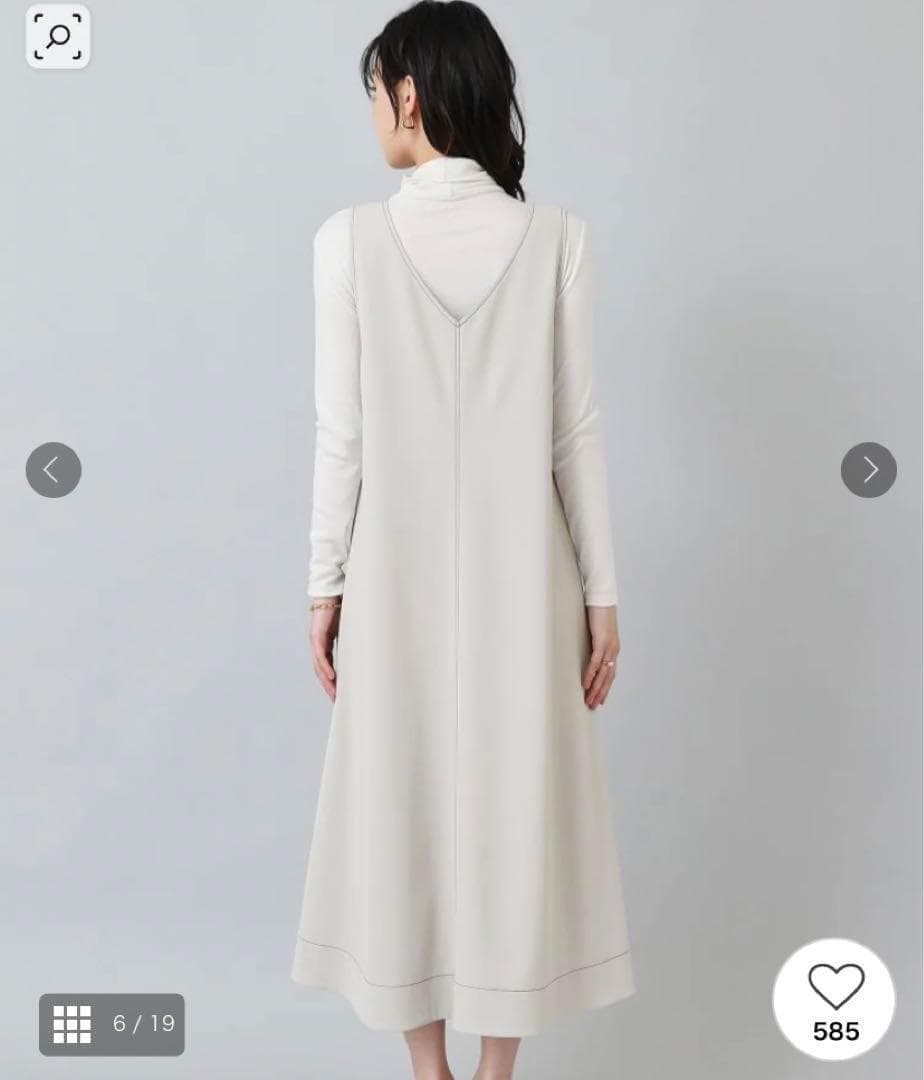Show the next product photo
This screenshot has width=924, height=1080.
coord(868,469)
